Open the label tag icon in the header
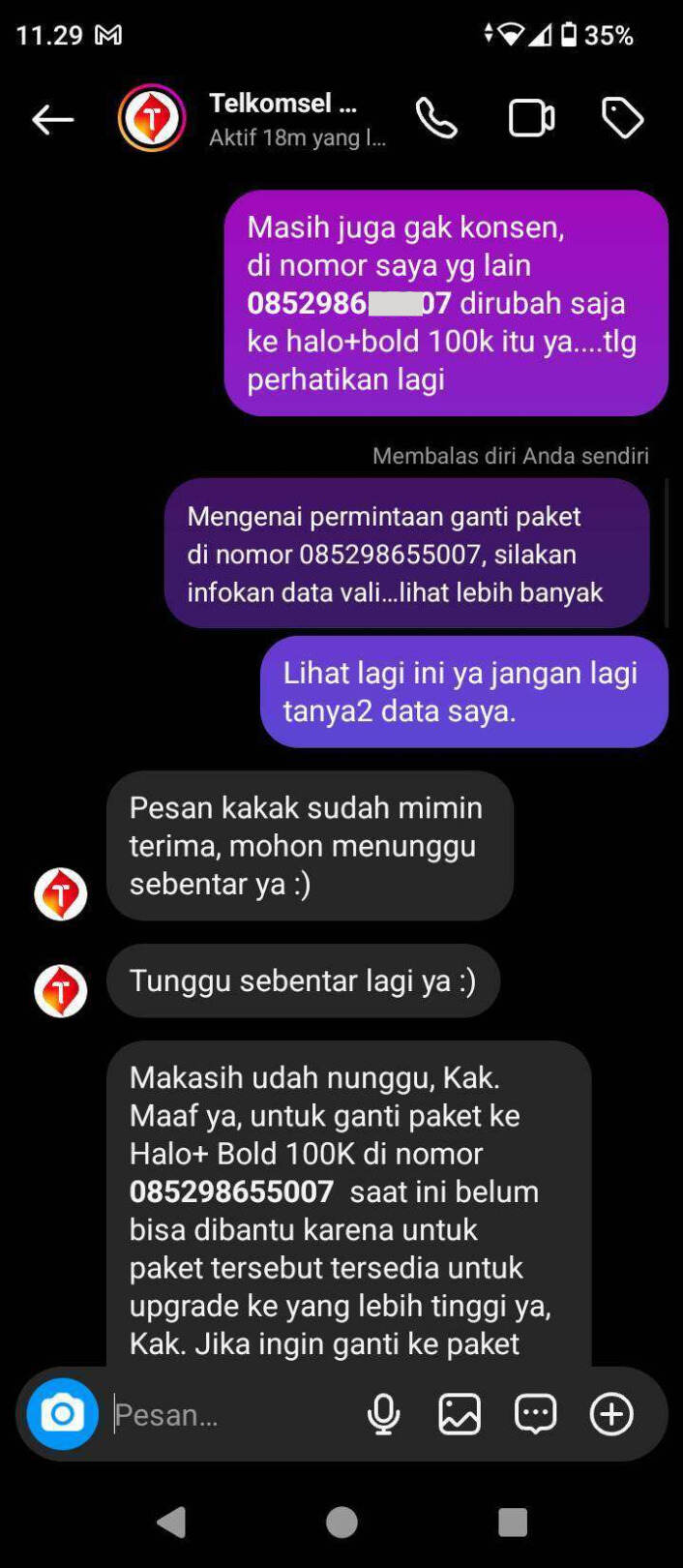 point(622,119)
